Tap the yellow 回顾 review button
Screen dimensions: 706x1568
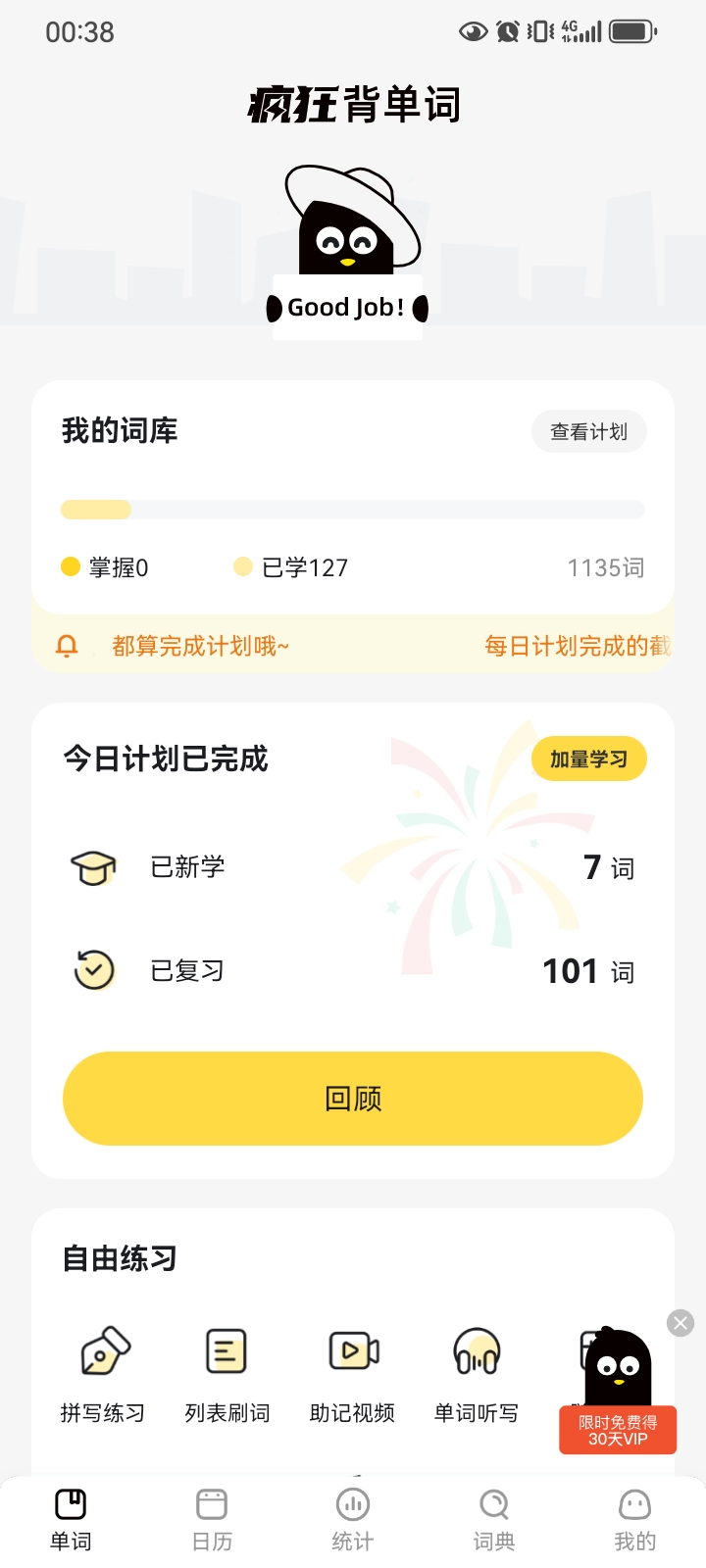[x=353, y=1099]
